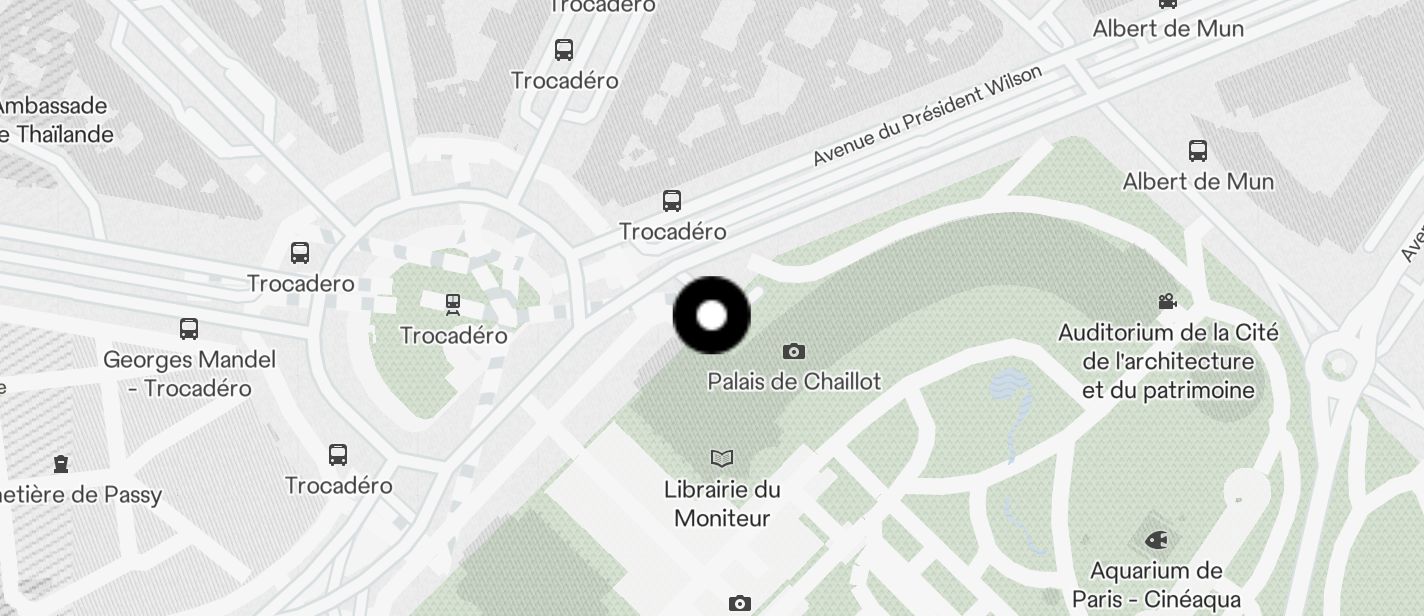Select the Palais de Chaillot landmark
Screen dimensions: 1424x616
794,352
